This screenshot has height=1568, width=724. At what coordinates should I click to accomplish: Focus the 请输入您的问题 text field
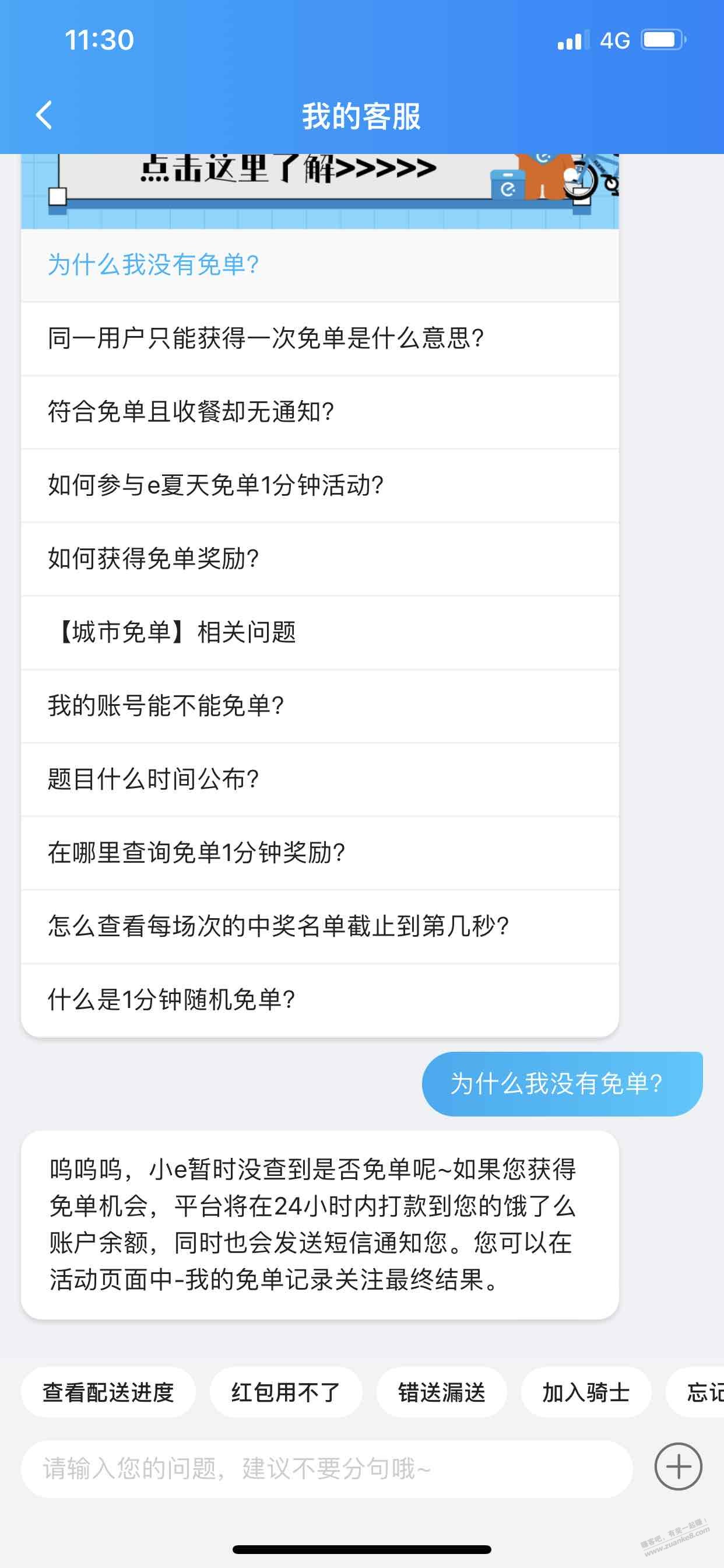click(x=326, y=1469)
